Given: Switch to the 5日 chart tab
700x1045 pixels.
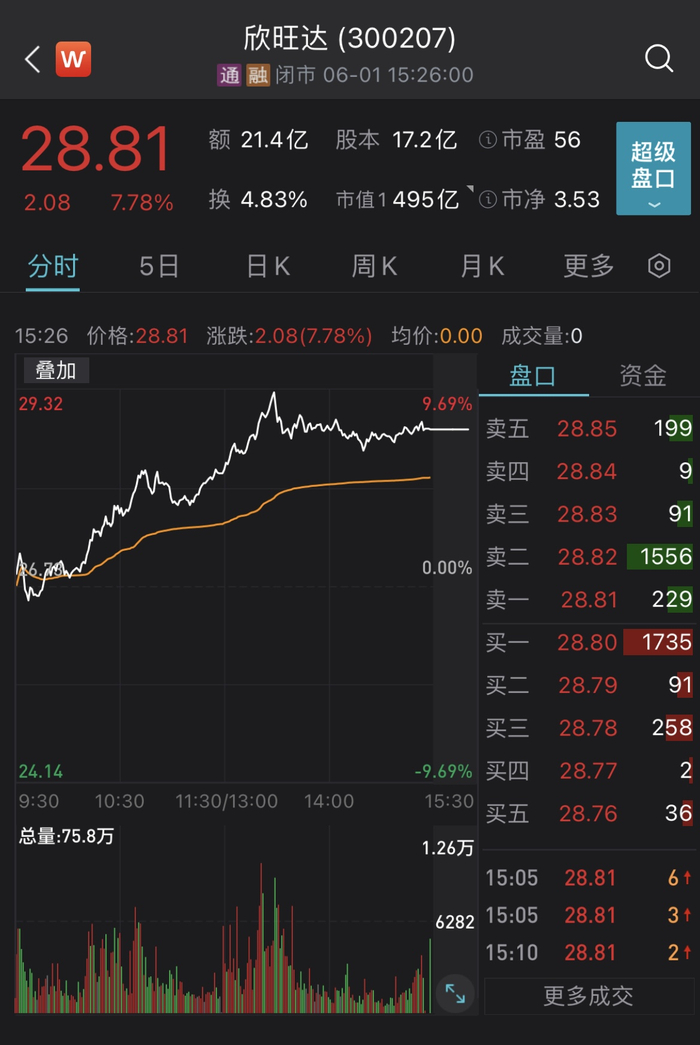Looking at the screenshot, I should pyautogui.click(x=159, y=266).
